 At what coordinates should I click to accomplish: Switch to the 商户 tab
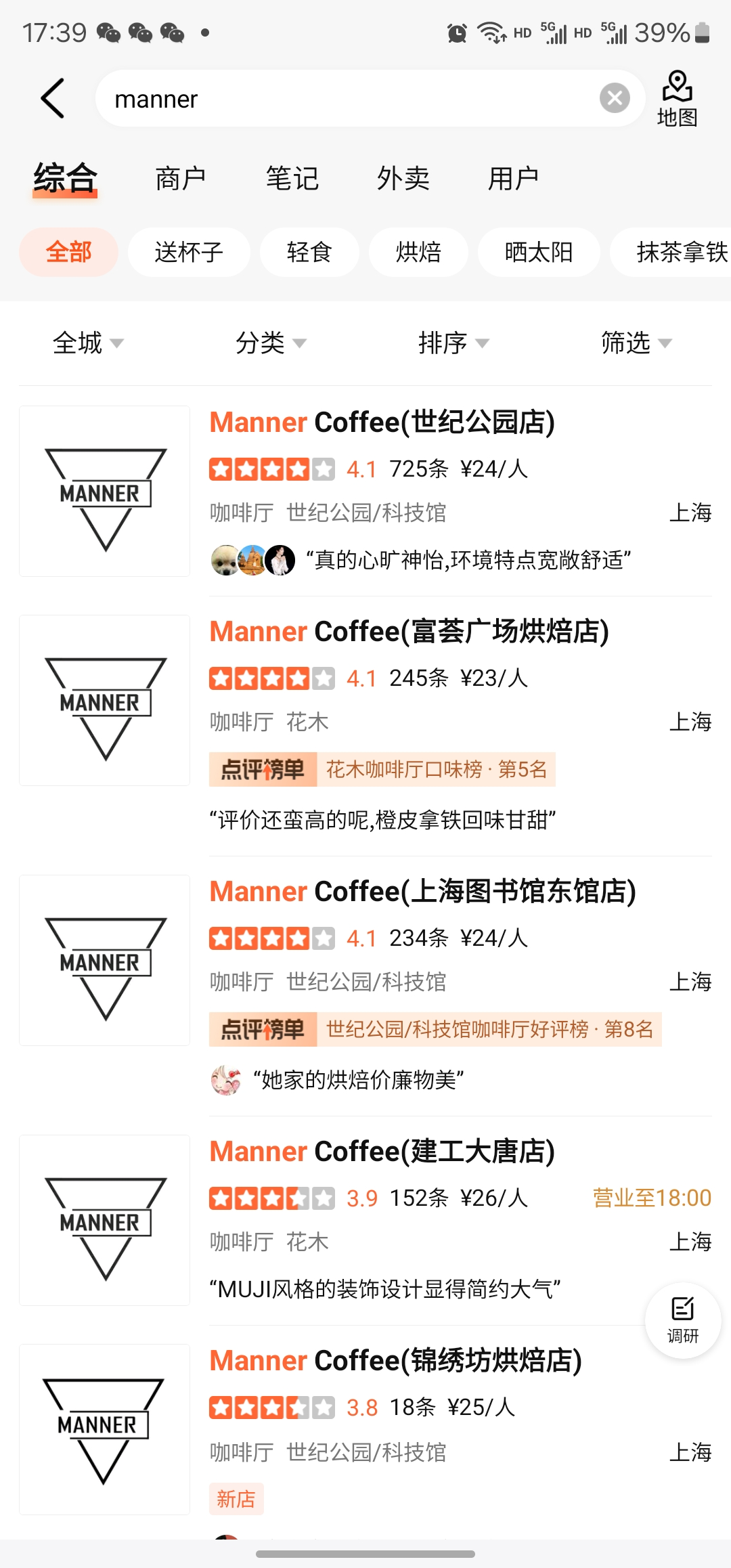(x=180, y=179)
